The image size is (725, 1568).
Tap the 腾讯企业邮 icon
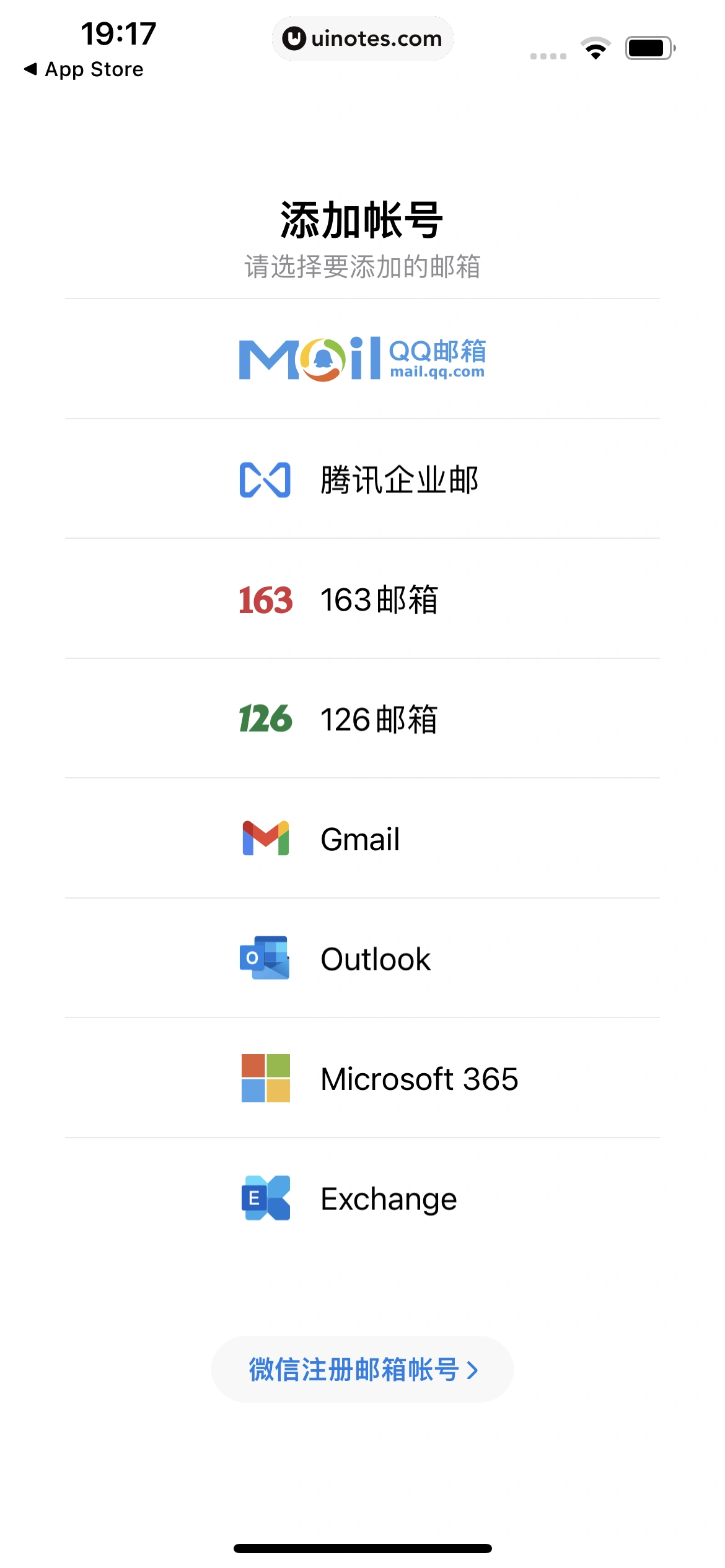(265, 479)
